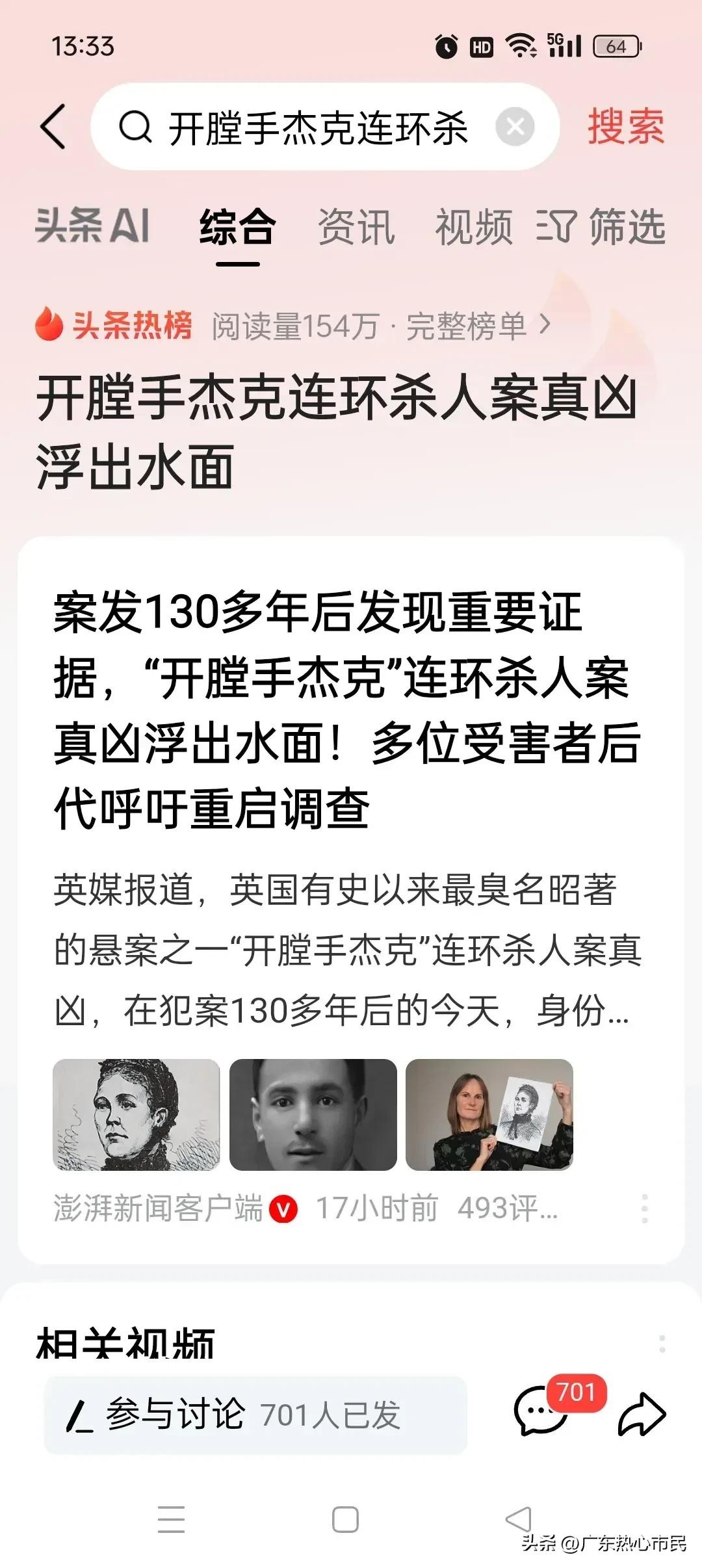Image resolution: width=702 pixels, height=1568 pixels.
Task: Open the more options dots on 澎湃新闻 article
Action: (x=644, y=1209)
